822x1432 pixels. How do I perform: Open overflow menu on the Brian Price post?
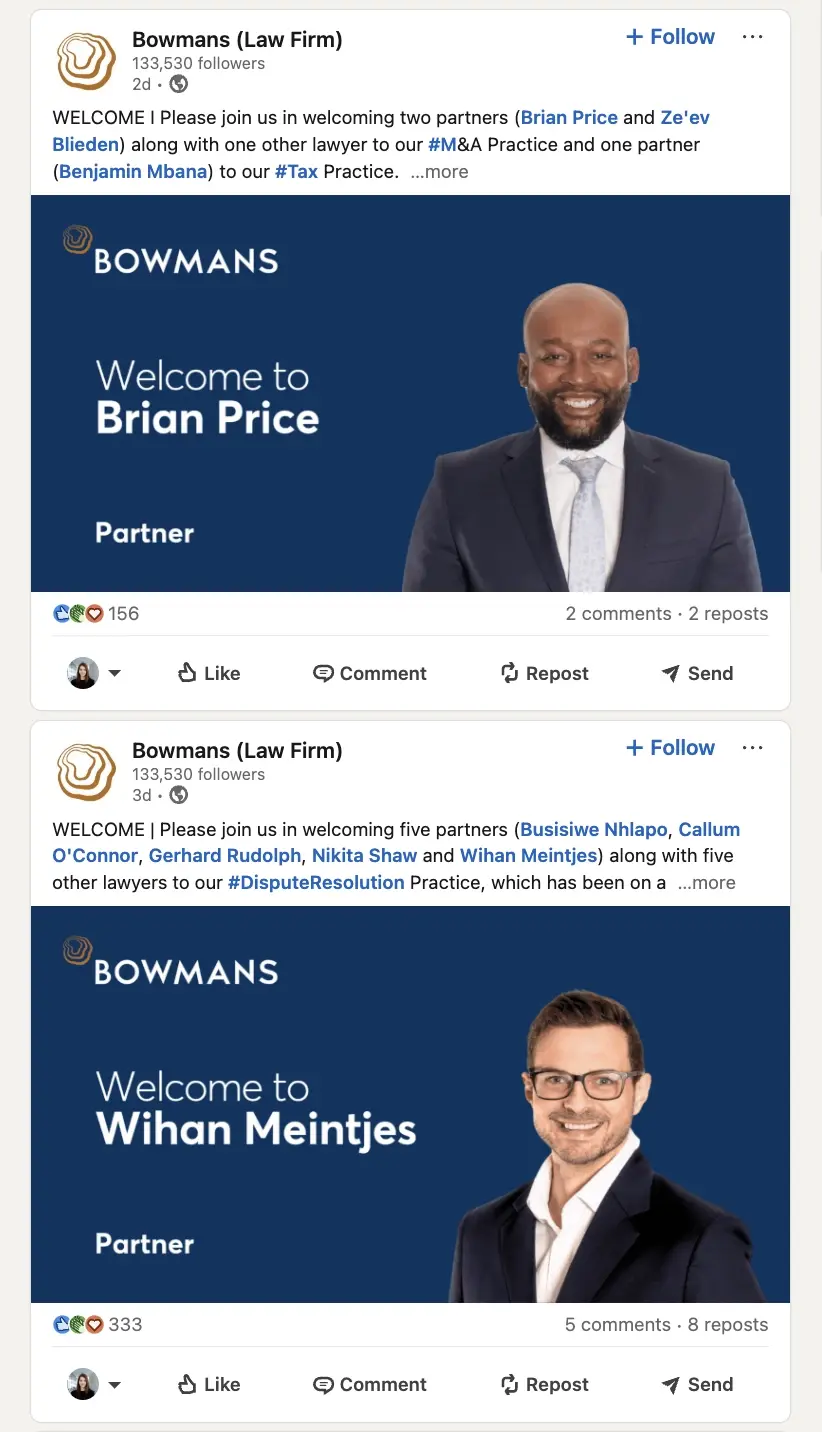pos(752,37)
